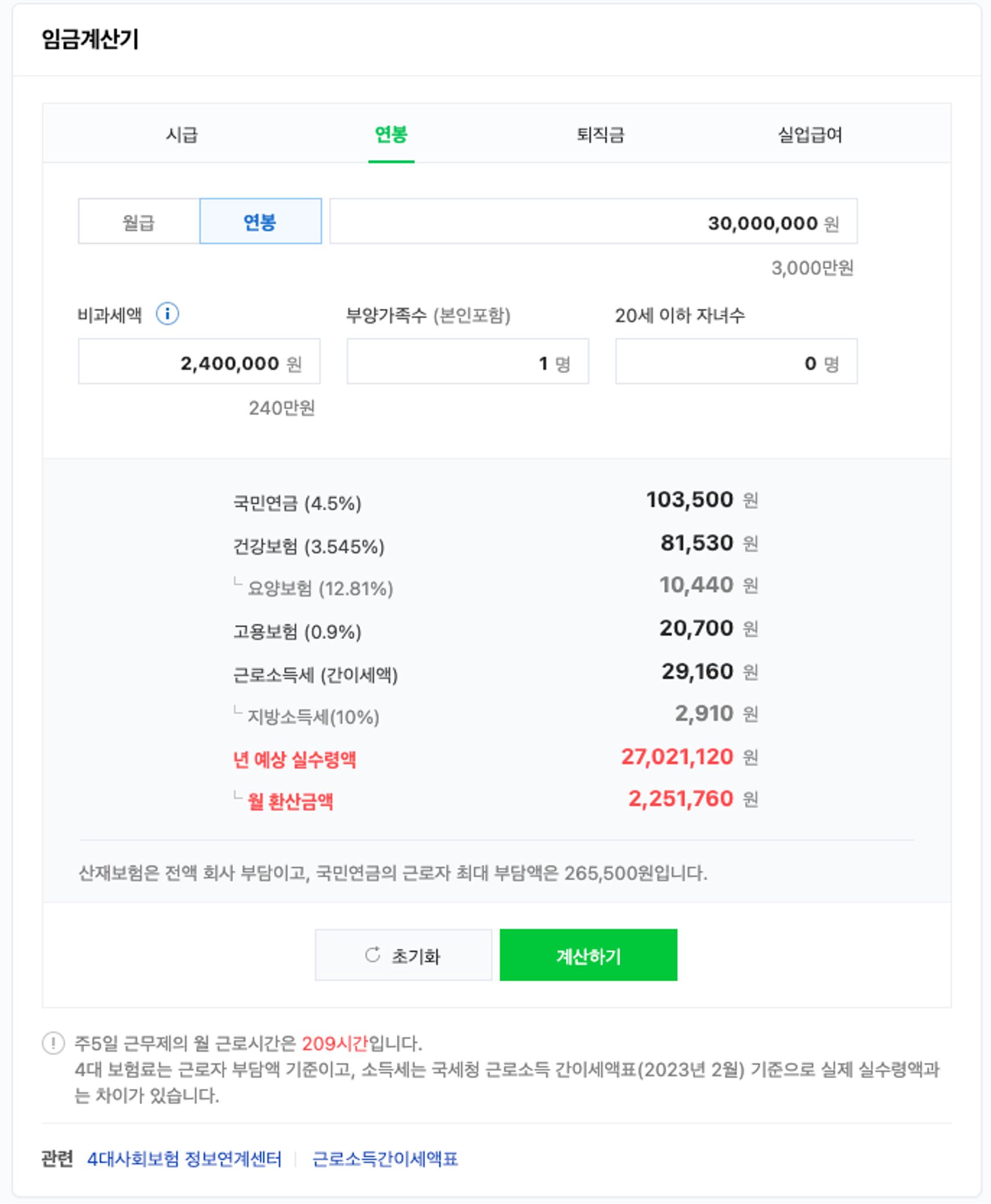The width and height of the screenshot is (991, 1204).
Task: Click the refresh icon inside 초기화 button
Action: [373, 956]
